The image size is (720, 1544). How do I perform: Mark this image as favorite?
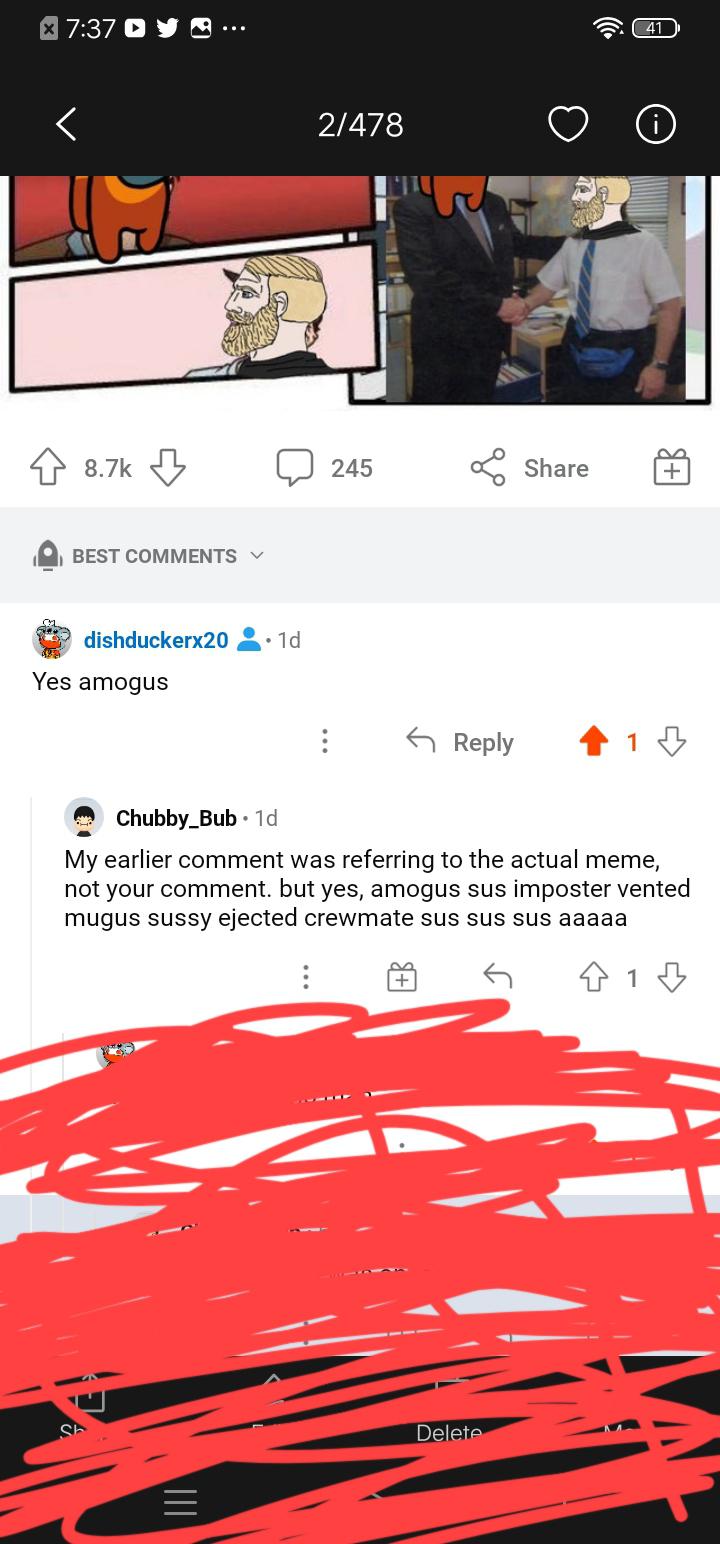pos(567,125)
